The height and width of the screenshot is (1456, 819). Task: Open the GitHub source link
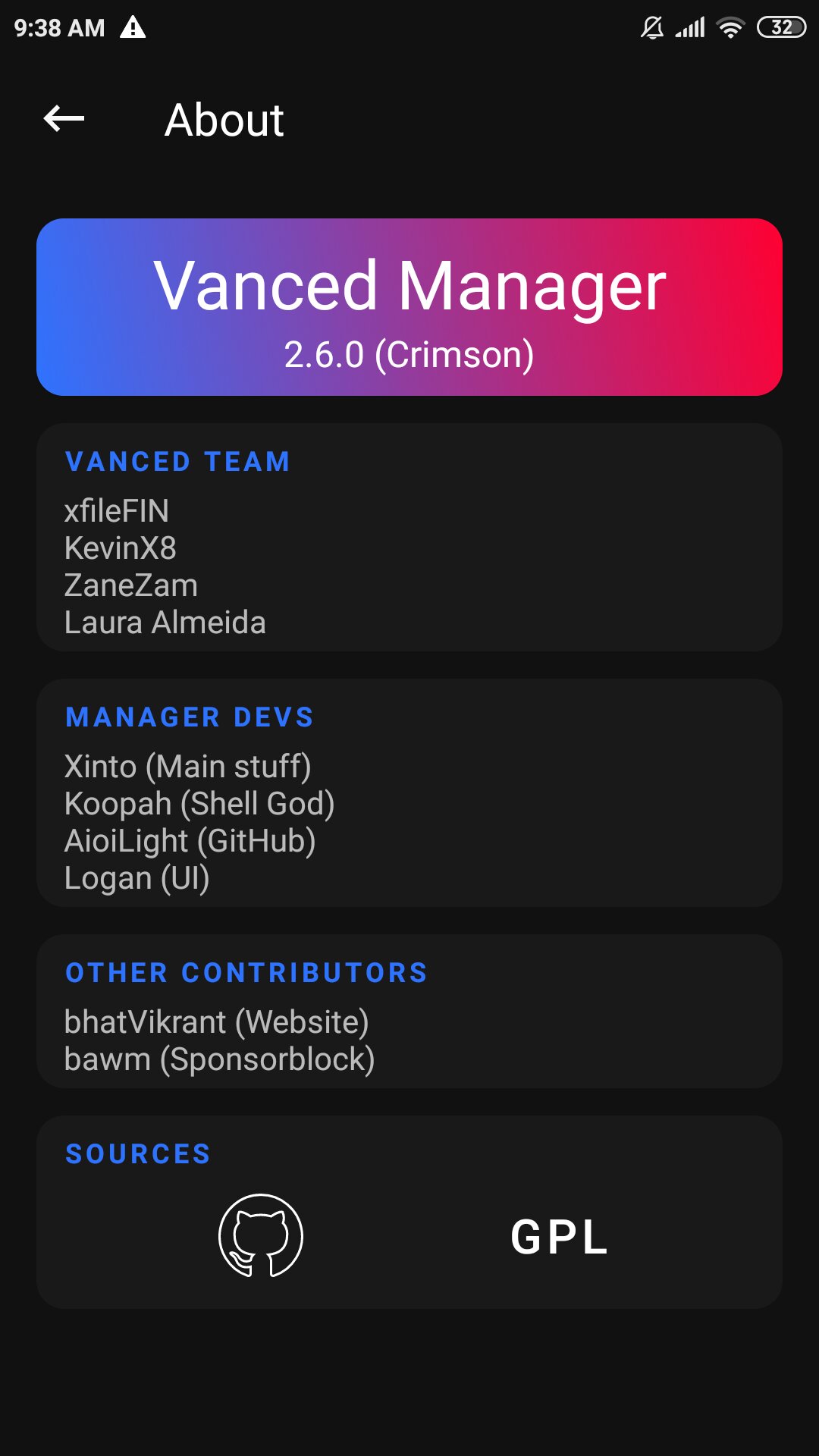coord(261,1235)
